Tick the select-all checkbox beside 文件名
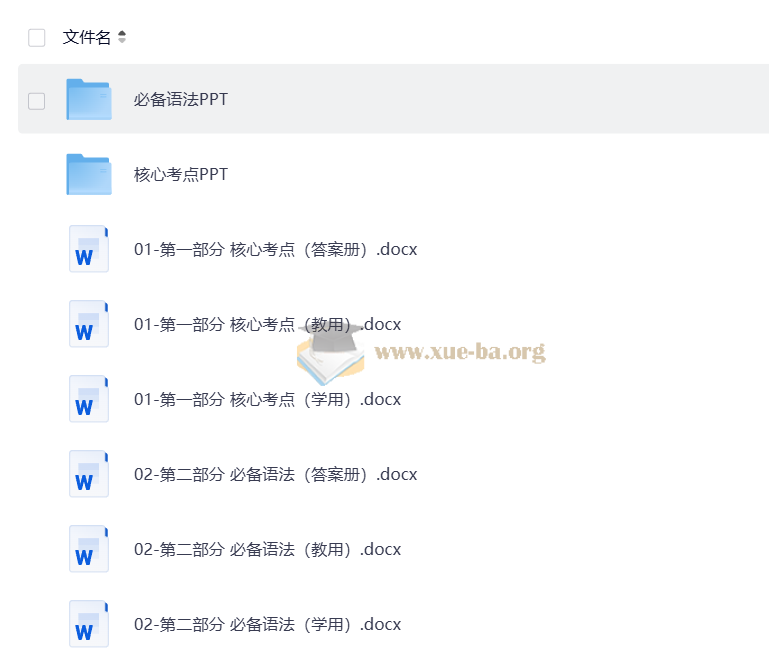Image resolution: width=769 pixels, height=664 pixels. coord(37,38)
